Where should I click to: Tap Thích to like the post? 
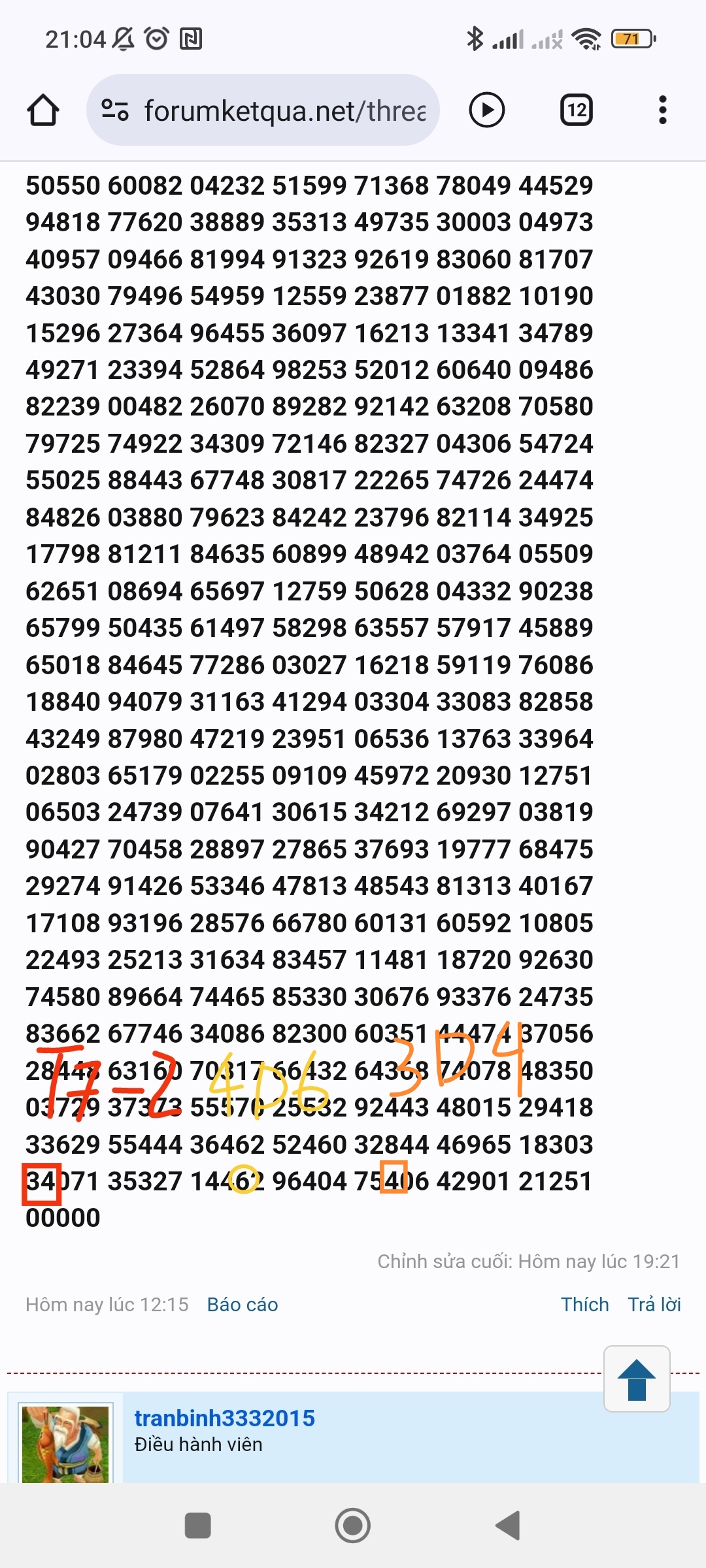click(585, 1305)
